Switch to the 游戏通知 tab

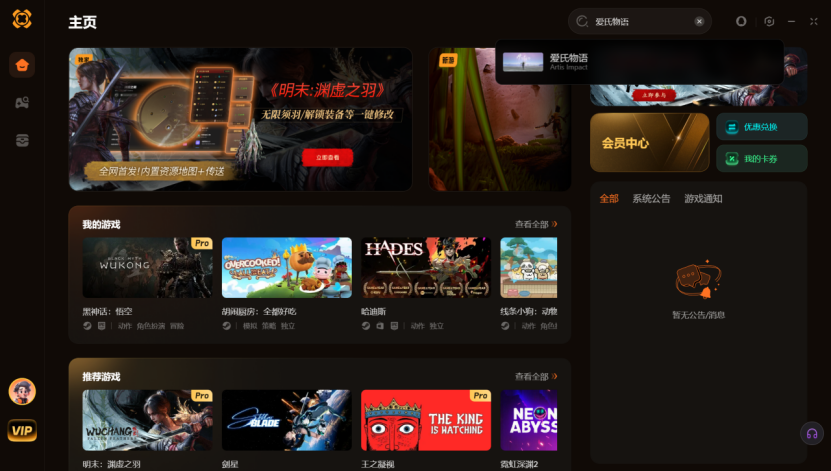click(x=703, y=199)
